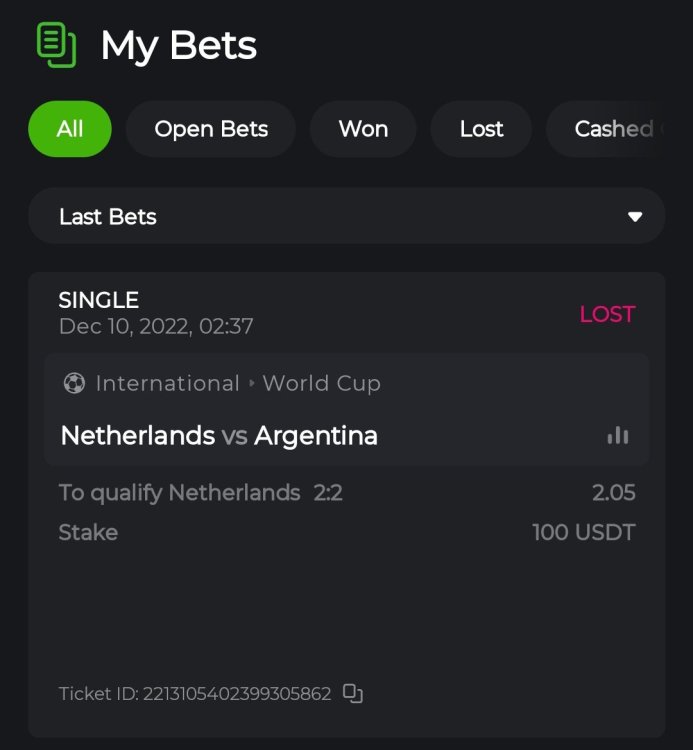Open Netherlands vs Argentina match statistics icon
This screenshot has width=693, height=750.
point(618,436)
